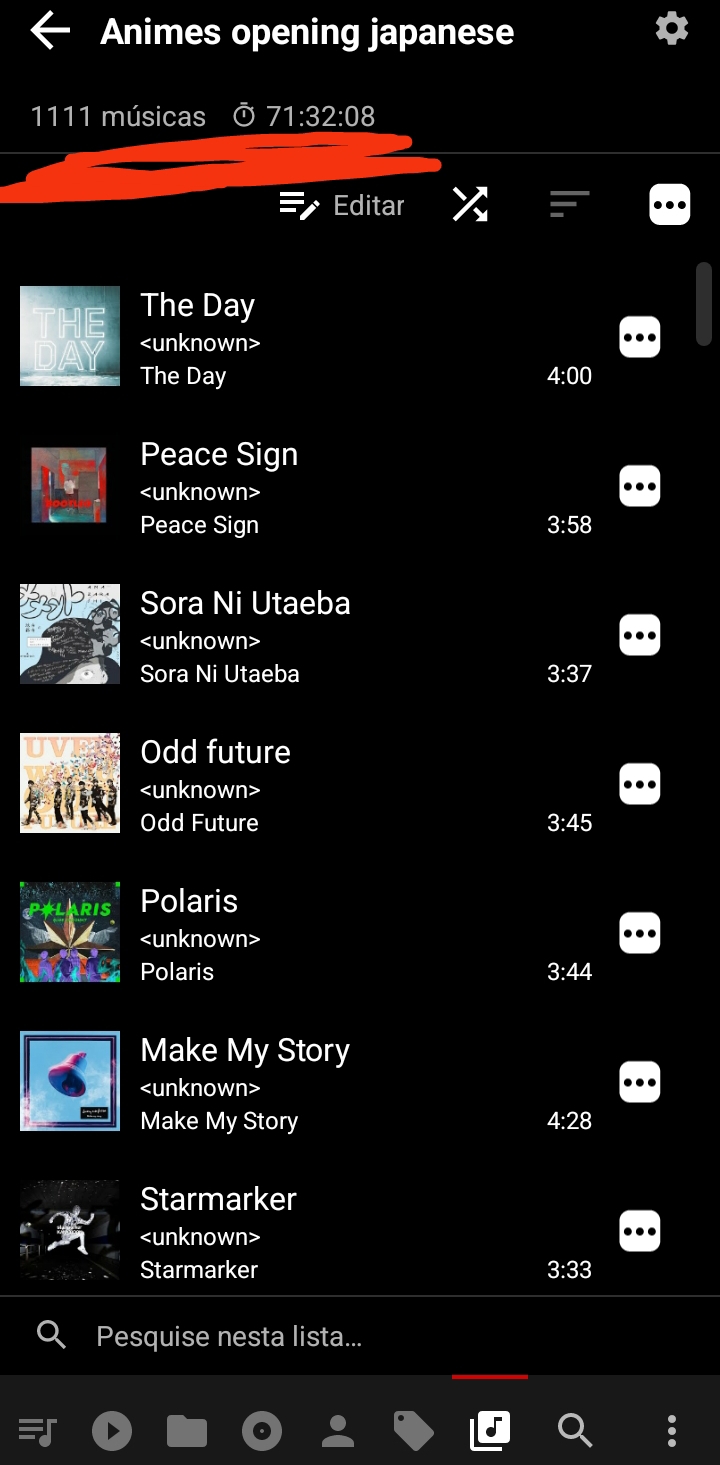Viewport: 720px width, 1465px height.
Task: Switch to the play queue tab
Action: point(38,1431)
